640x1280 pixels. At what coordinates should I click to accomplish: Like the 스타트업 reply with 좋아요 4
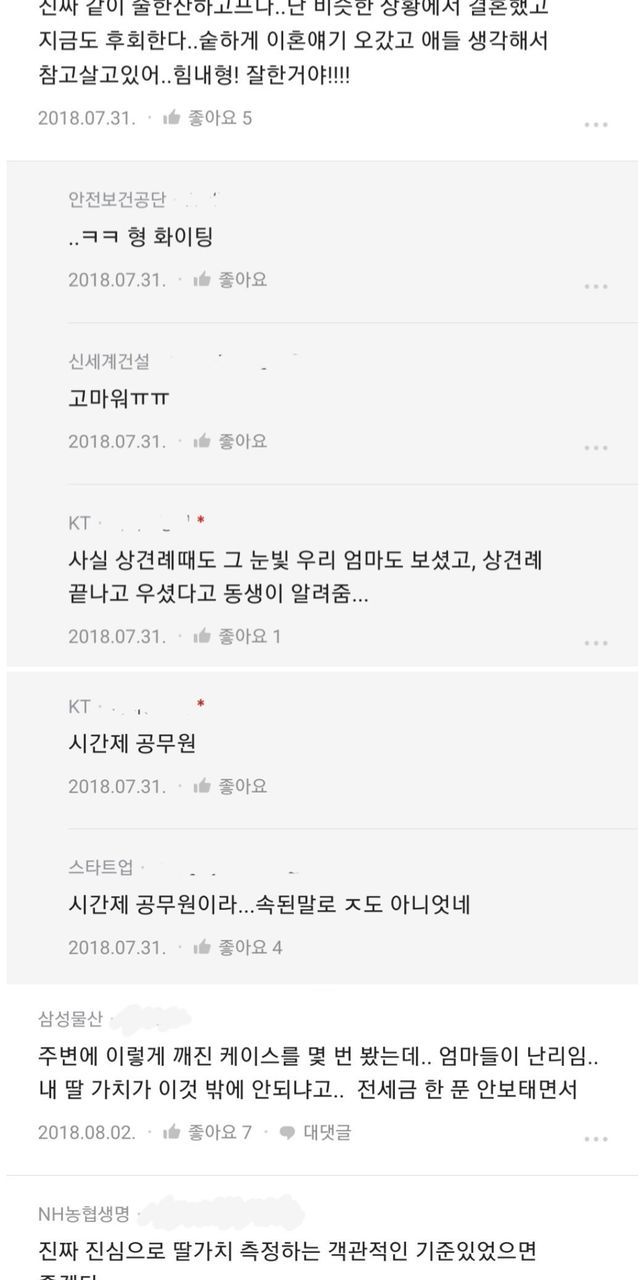coord(237,947)
